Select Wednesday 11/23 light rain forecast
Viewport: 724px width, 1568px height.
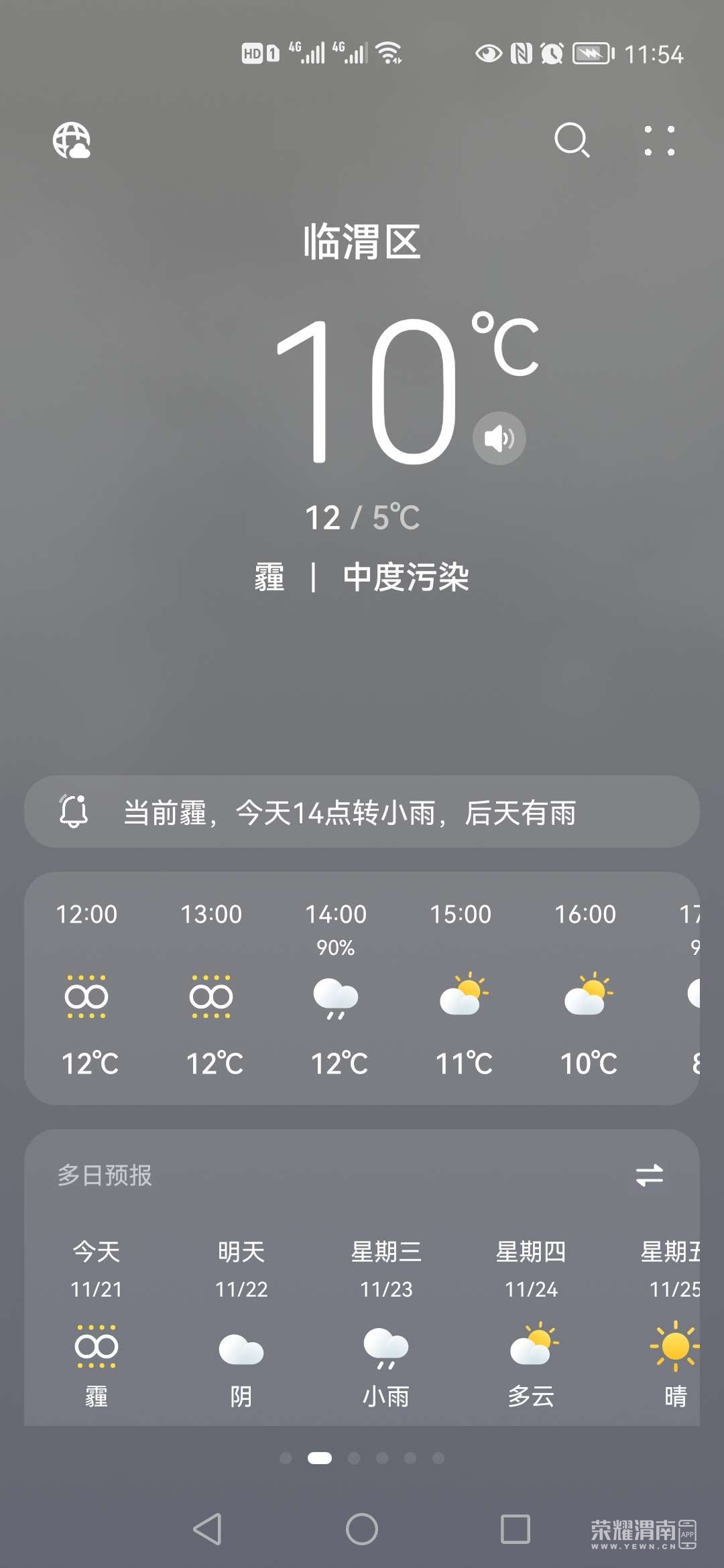[x=386, y=1323]
